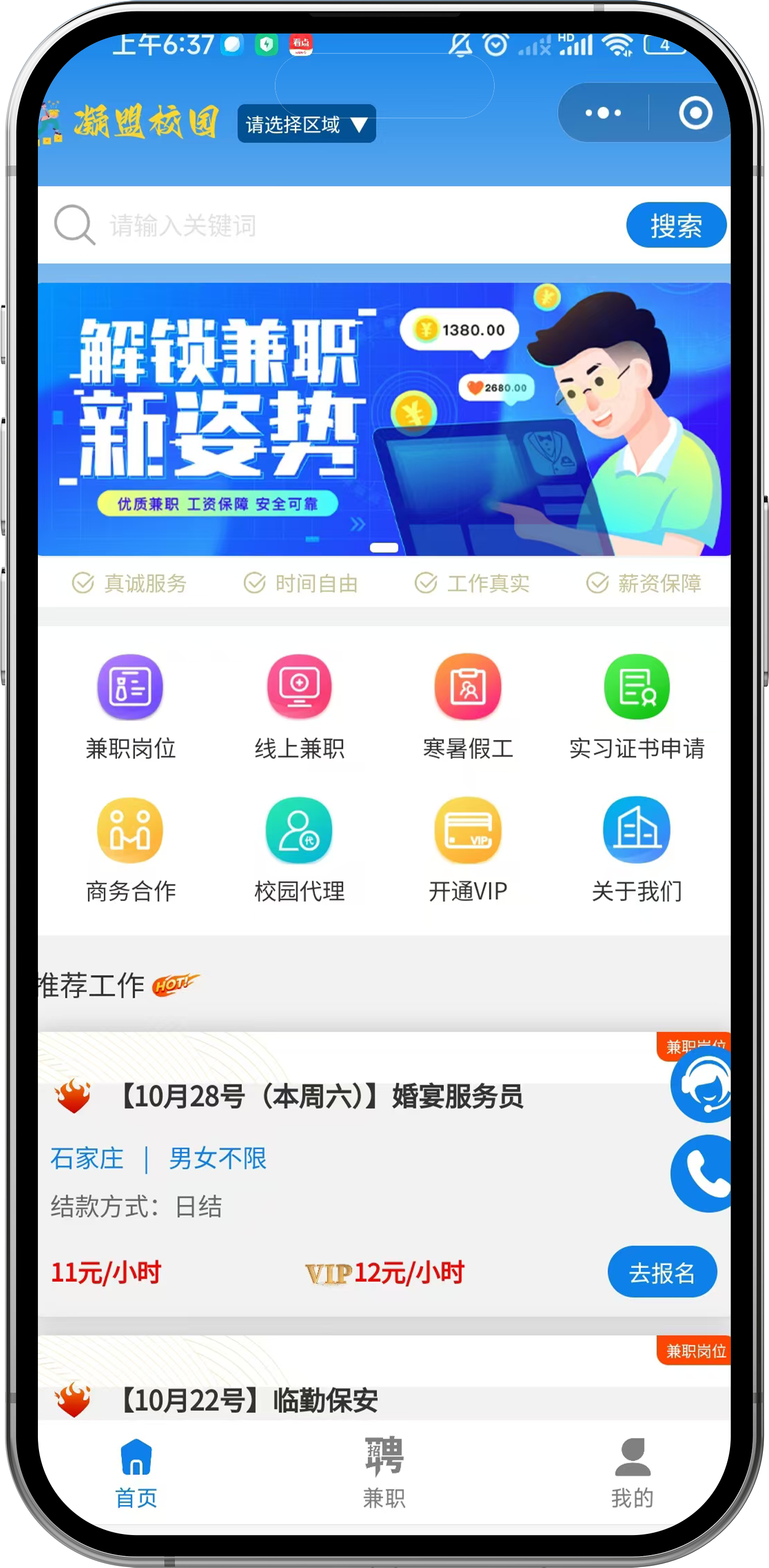Open 关于我们
The width and height of the screenshot is (769, 1568).
click(x=636, y=849)
